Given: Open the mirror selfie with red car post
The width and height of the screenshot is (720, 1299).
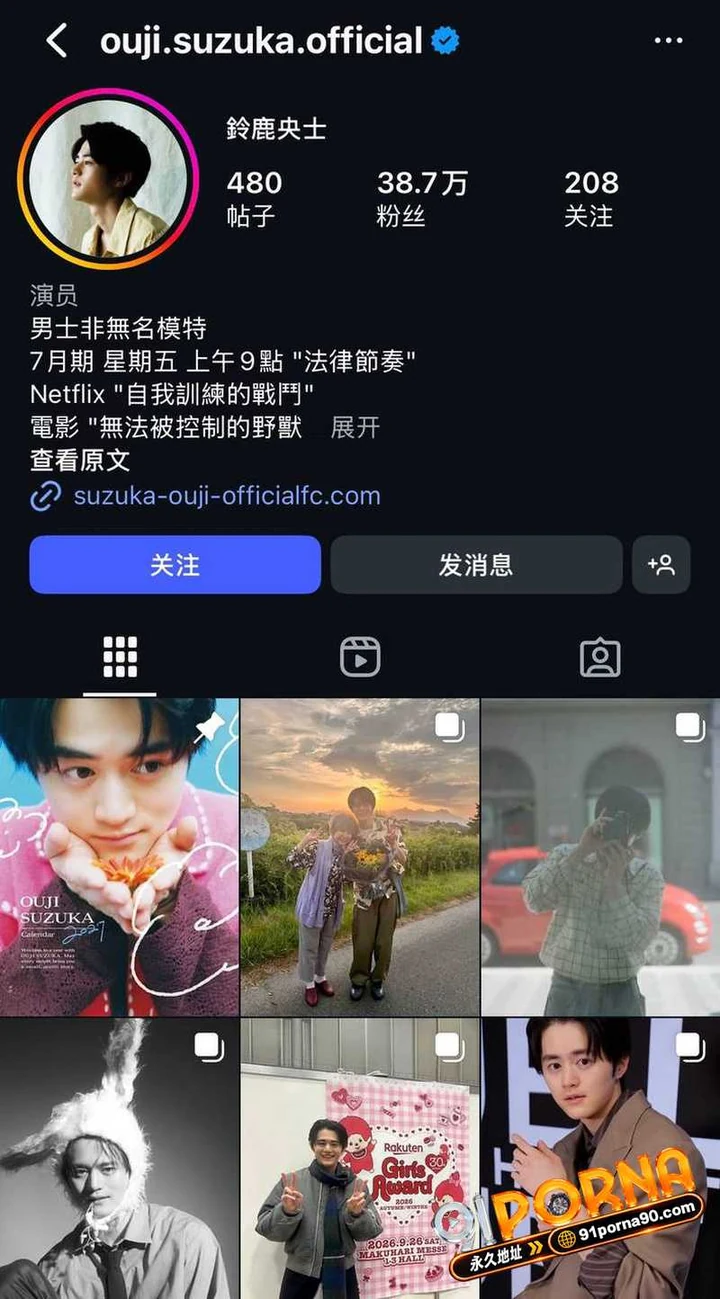Looking at the screenshot, I should click(601, 857).
